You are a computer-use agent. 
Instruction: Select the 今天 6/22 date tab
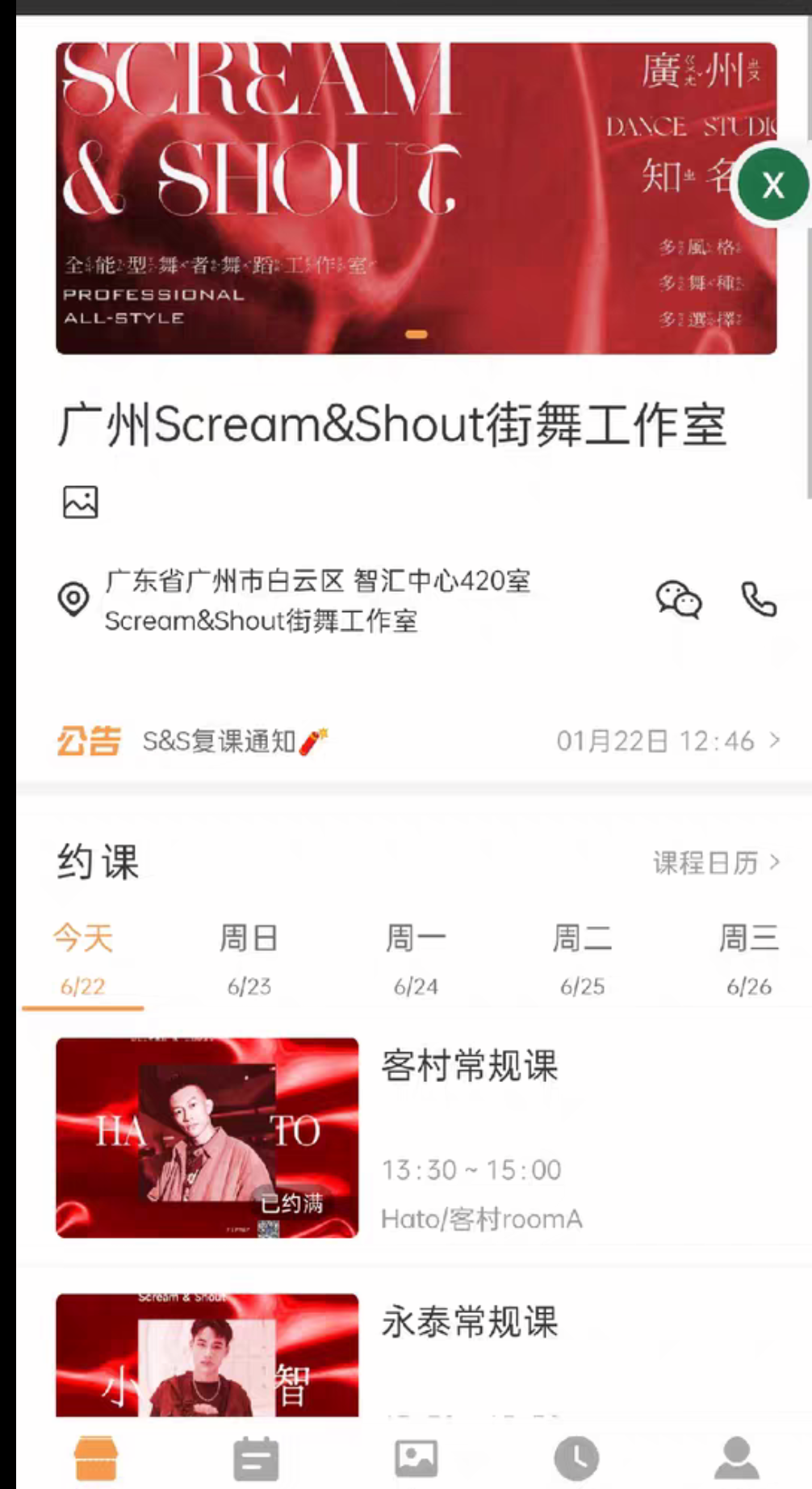click(x=82, y=959)
